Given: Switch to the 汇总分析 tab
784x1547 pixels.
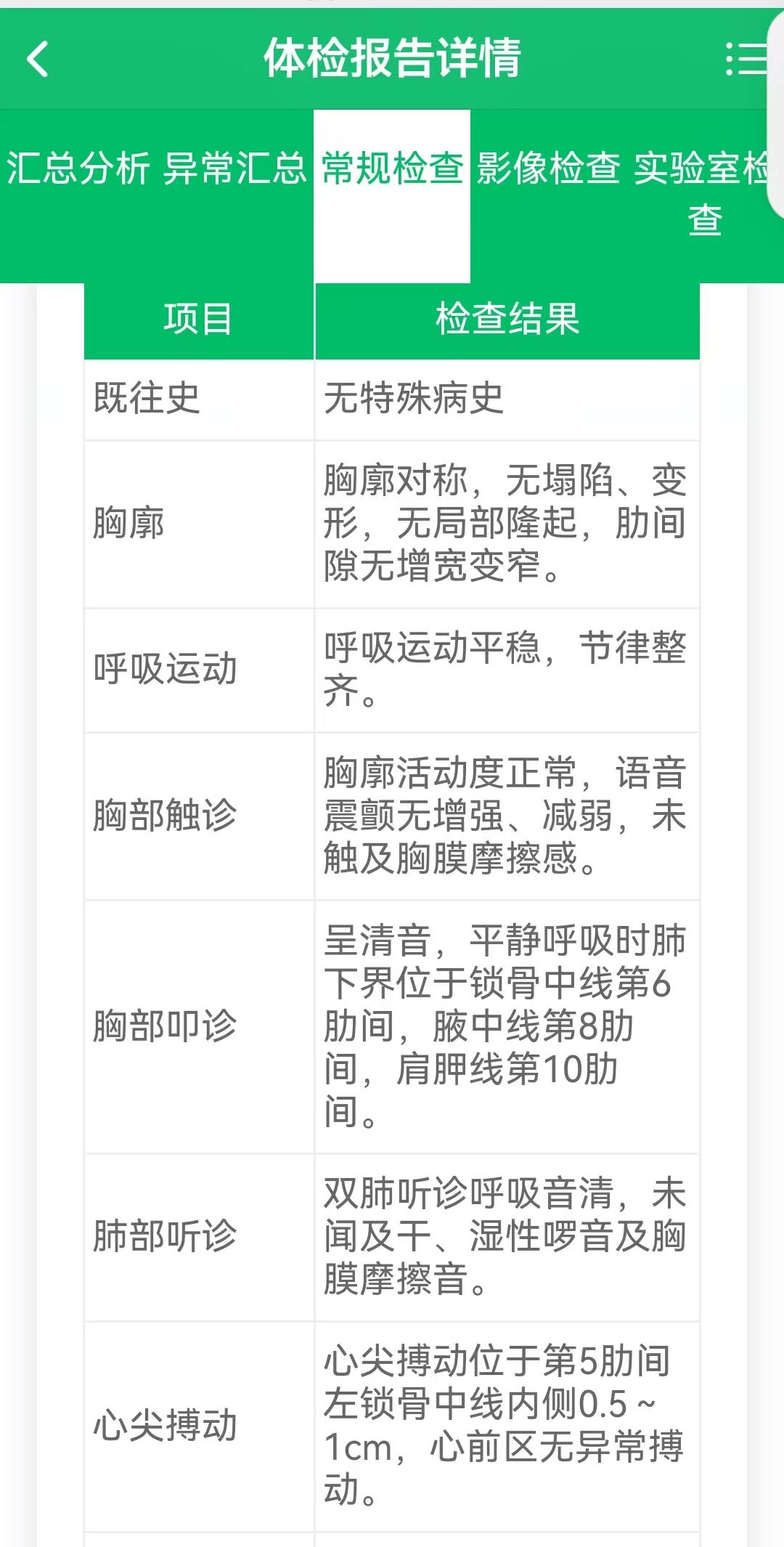Looking at the screenshot, I should [76, 168].
